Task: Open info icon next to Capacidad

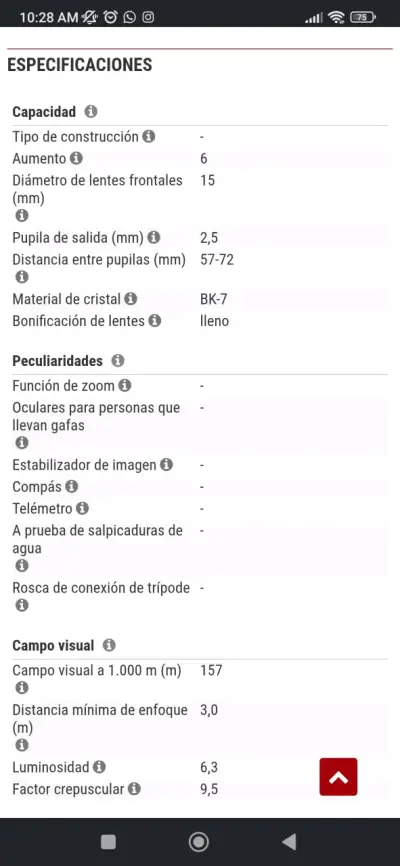Action: pos(91,112)
